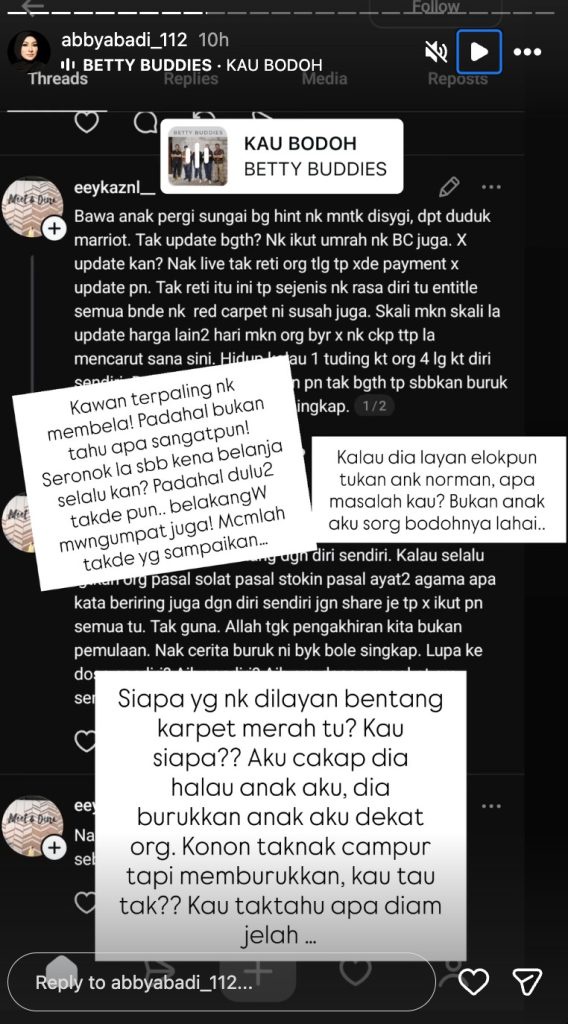Unmute the story sound
This screenshot has width=568, height=1024.
(435, 52)
